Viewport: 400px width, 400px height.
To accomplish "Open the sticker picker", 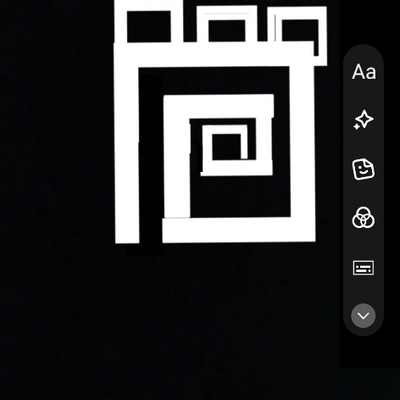I will (x=363, y=169).
